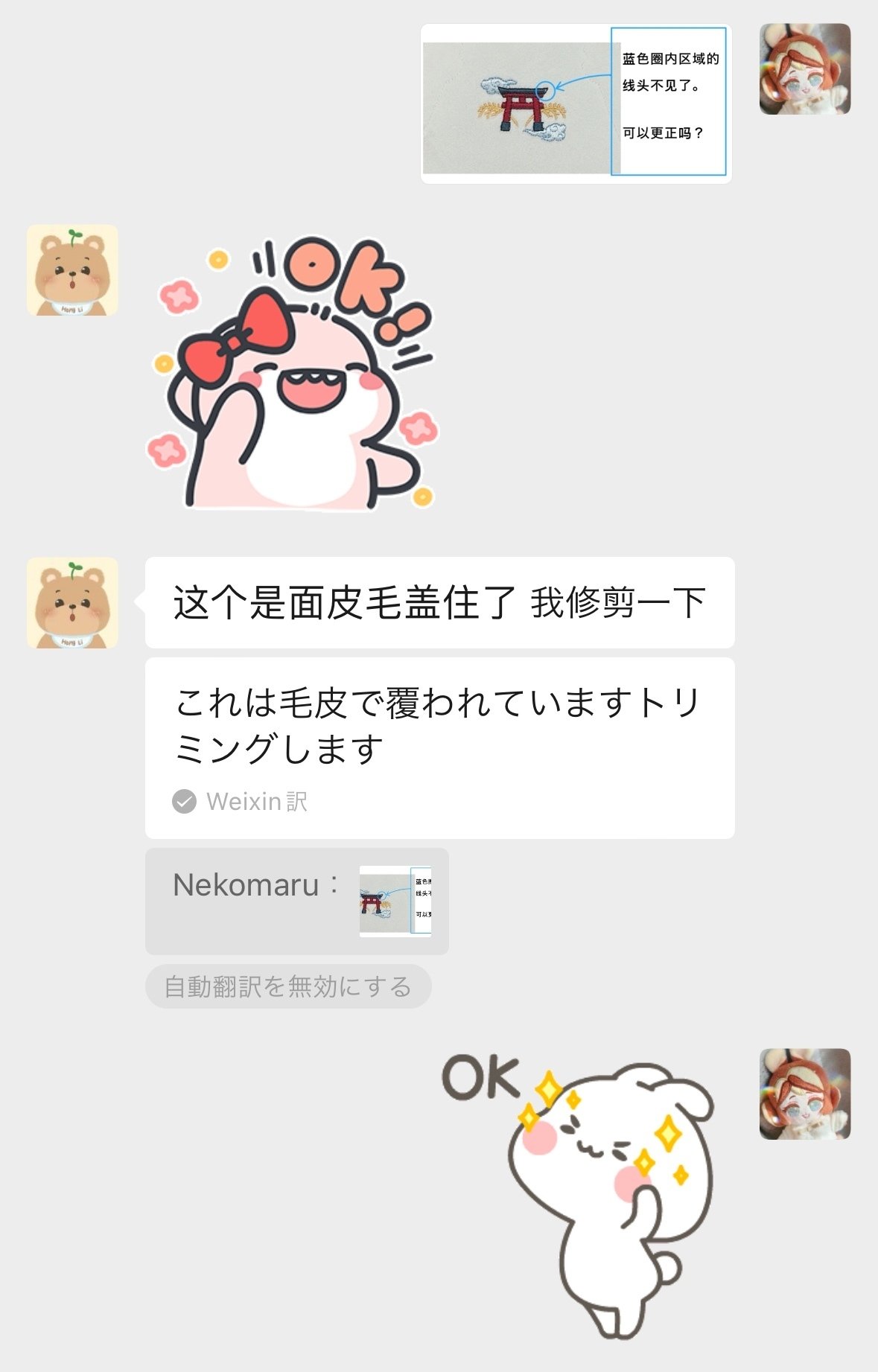Image resolution: width=878 pixels, height=1372 pixels.
Task: Click the blue annotation box in the embroidery image
Action: 668,100
